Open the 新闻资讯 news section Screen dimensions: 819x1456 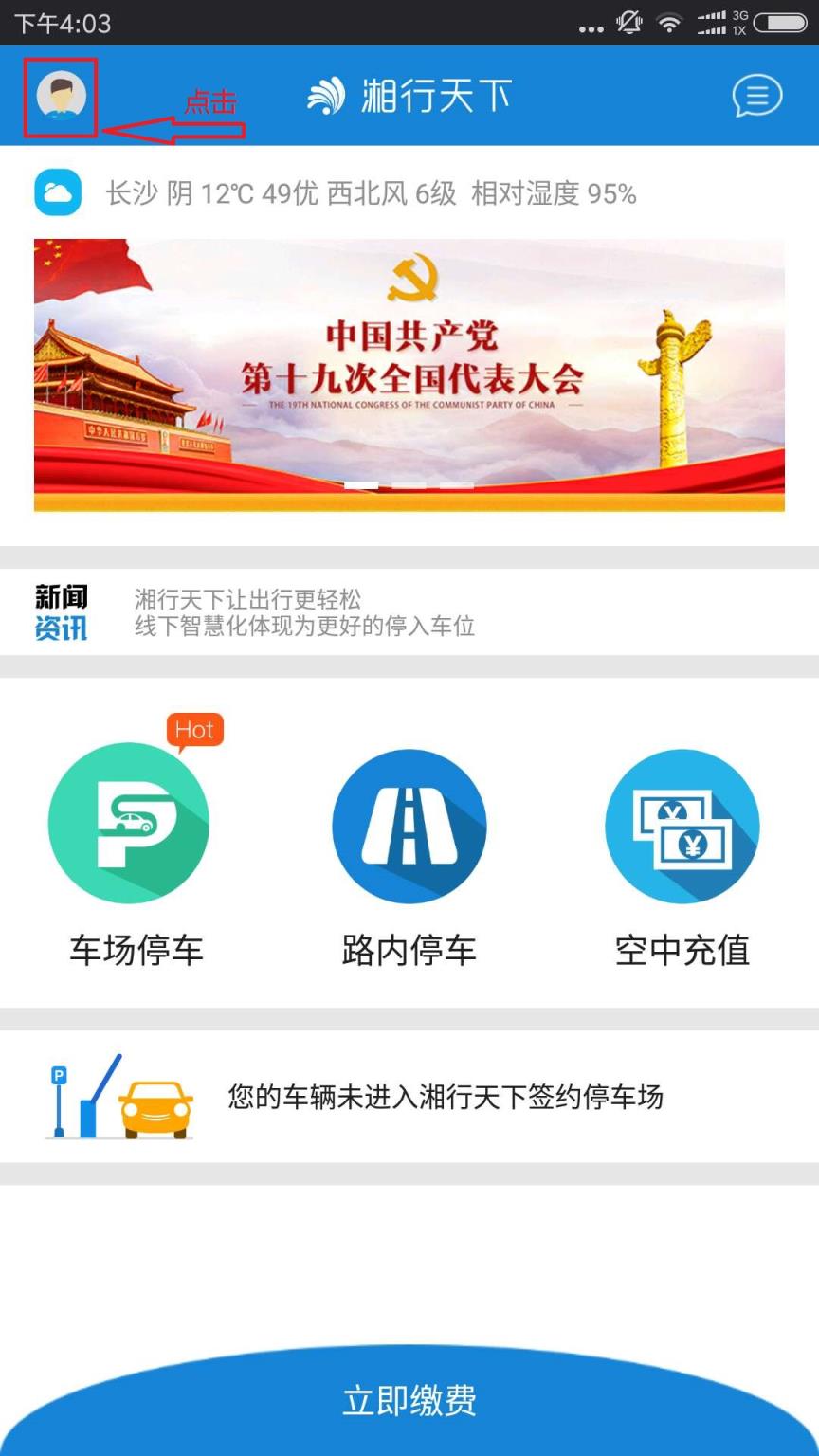tap(62, 611)
